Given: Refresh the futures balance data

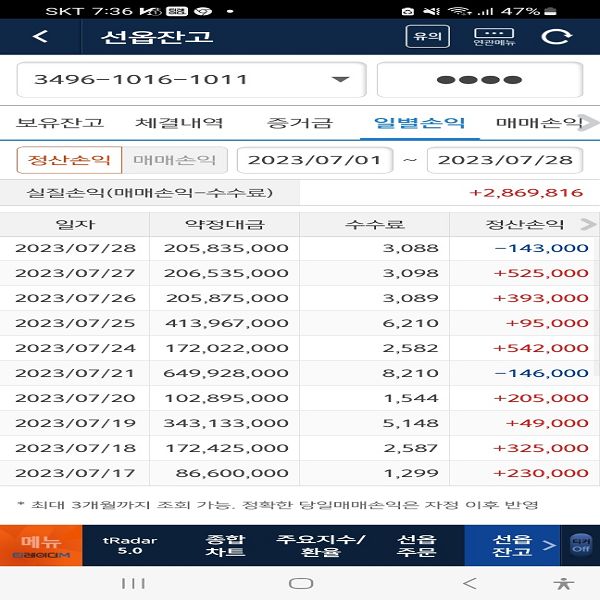Looking at the screenshot, I should pos(555,37).
